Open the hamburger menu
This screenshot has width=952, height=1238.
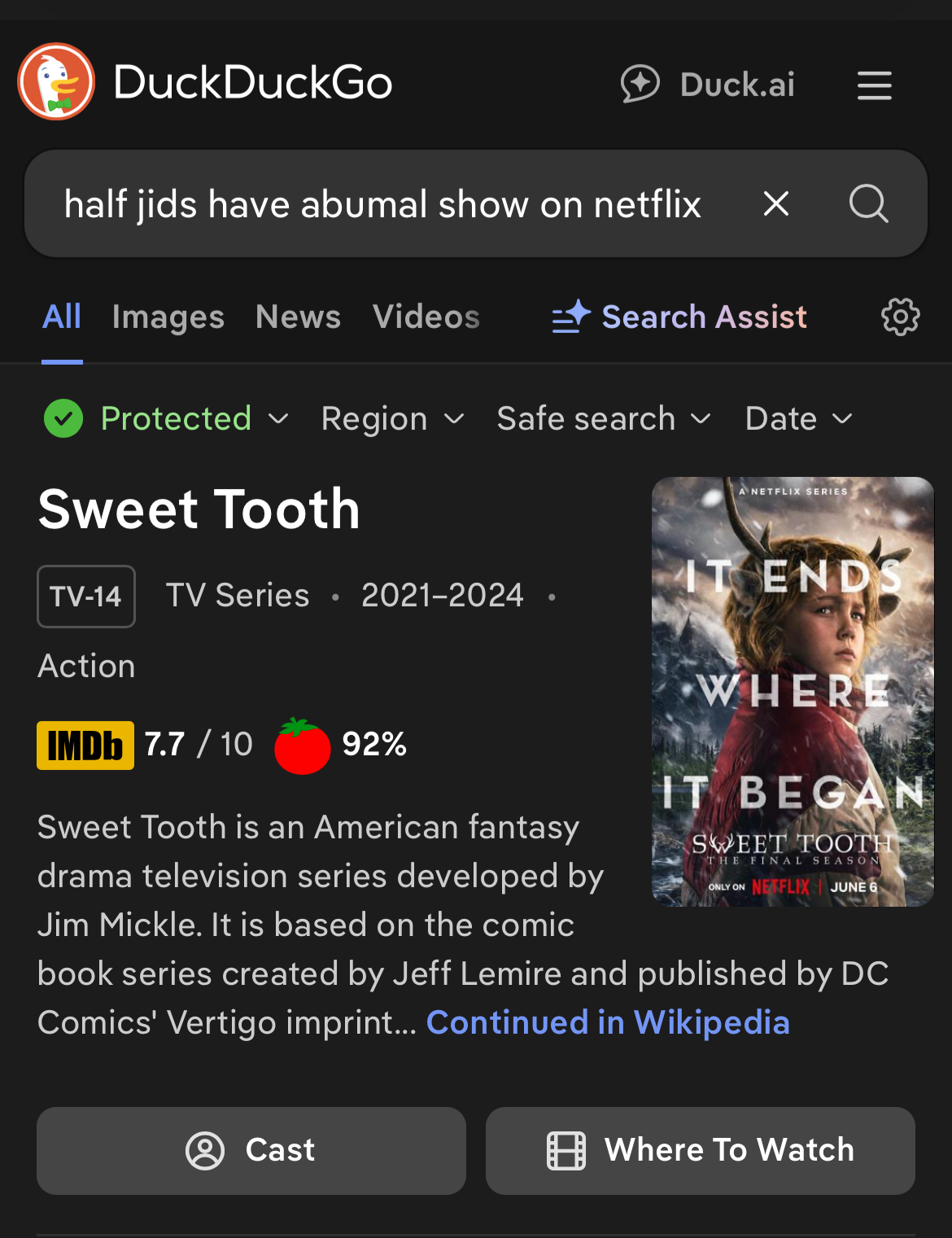(x=874, y=85)
